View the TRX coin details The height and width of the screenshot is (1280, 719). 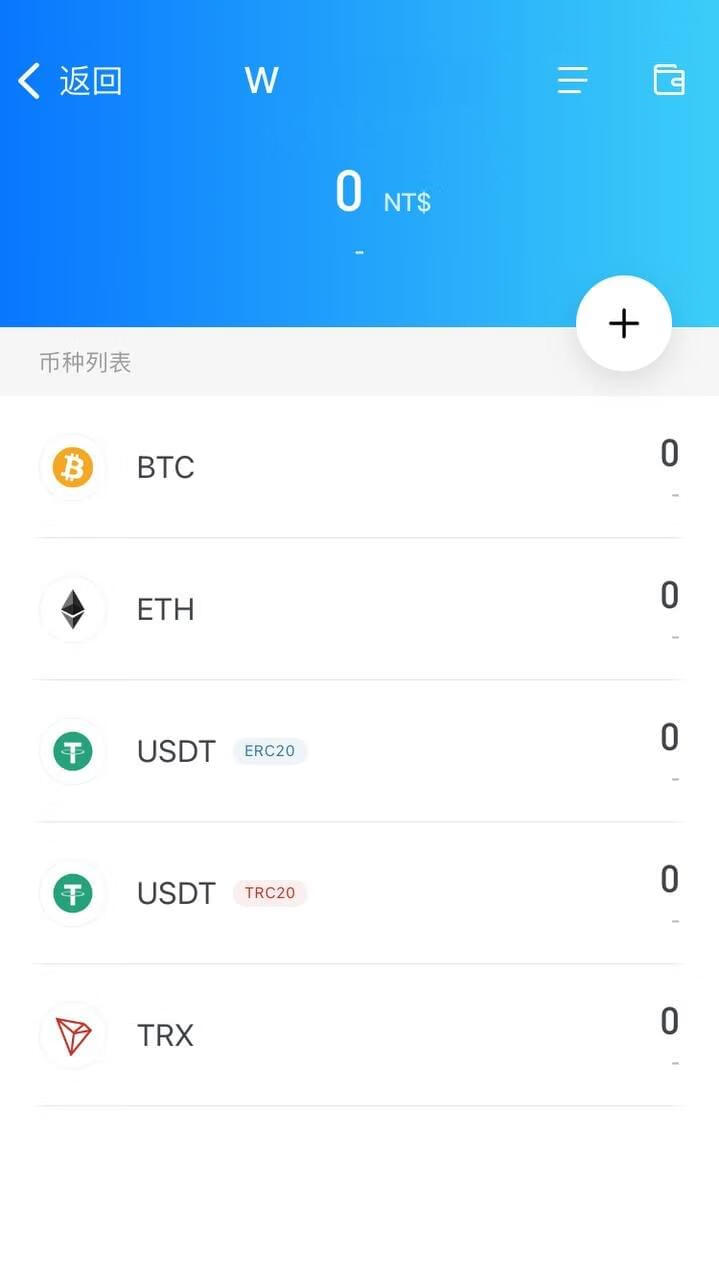pyautogui.click(x=359, y=1035)
